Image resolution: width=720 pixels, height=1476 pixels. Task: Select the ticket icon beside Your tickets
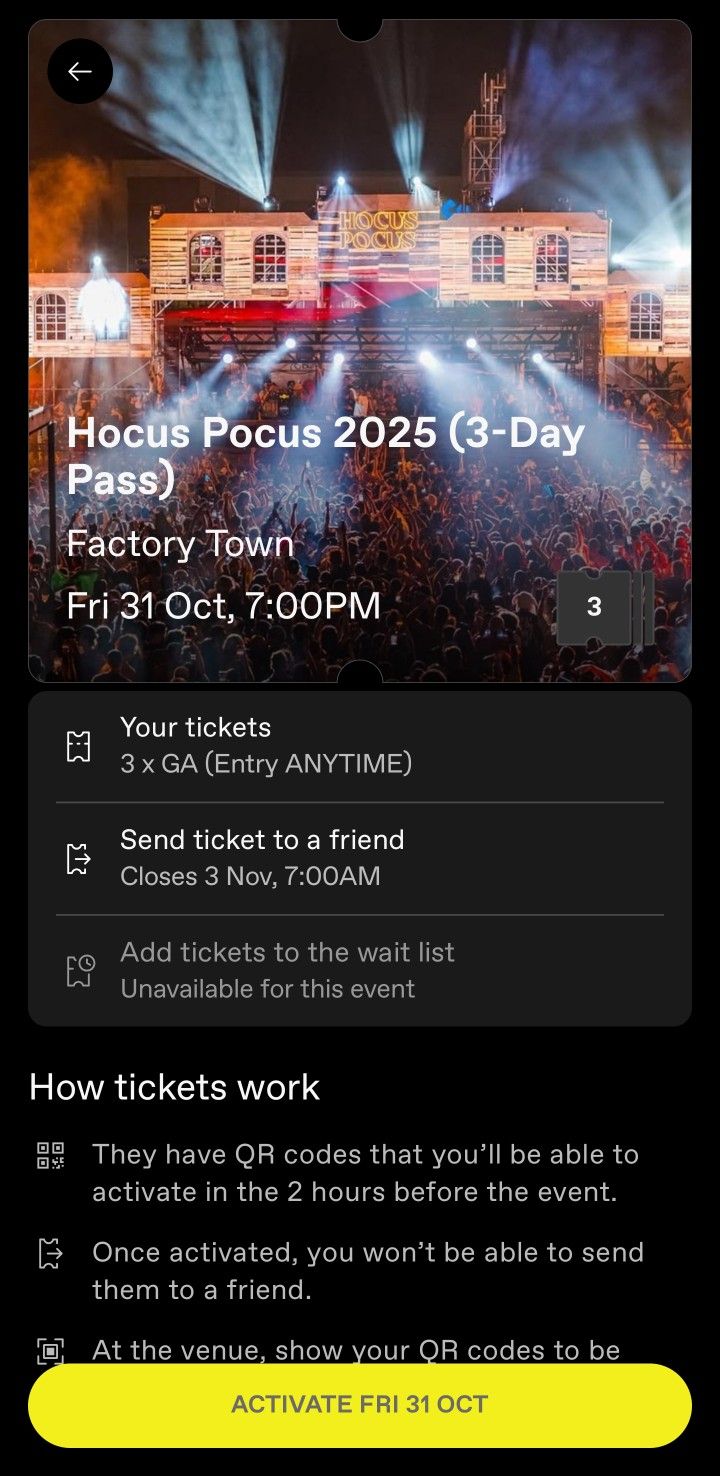click(x=79, y=744)
